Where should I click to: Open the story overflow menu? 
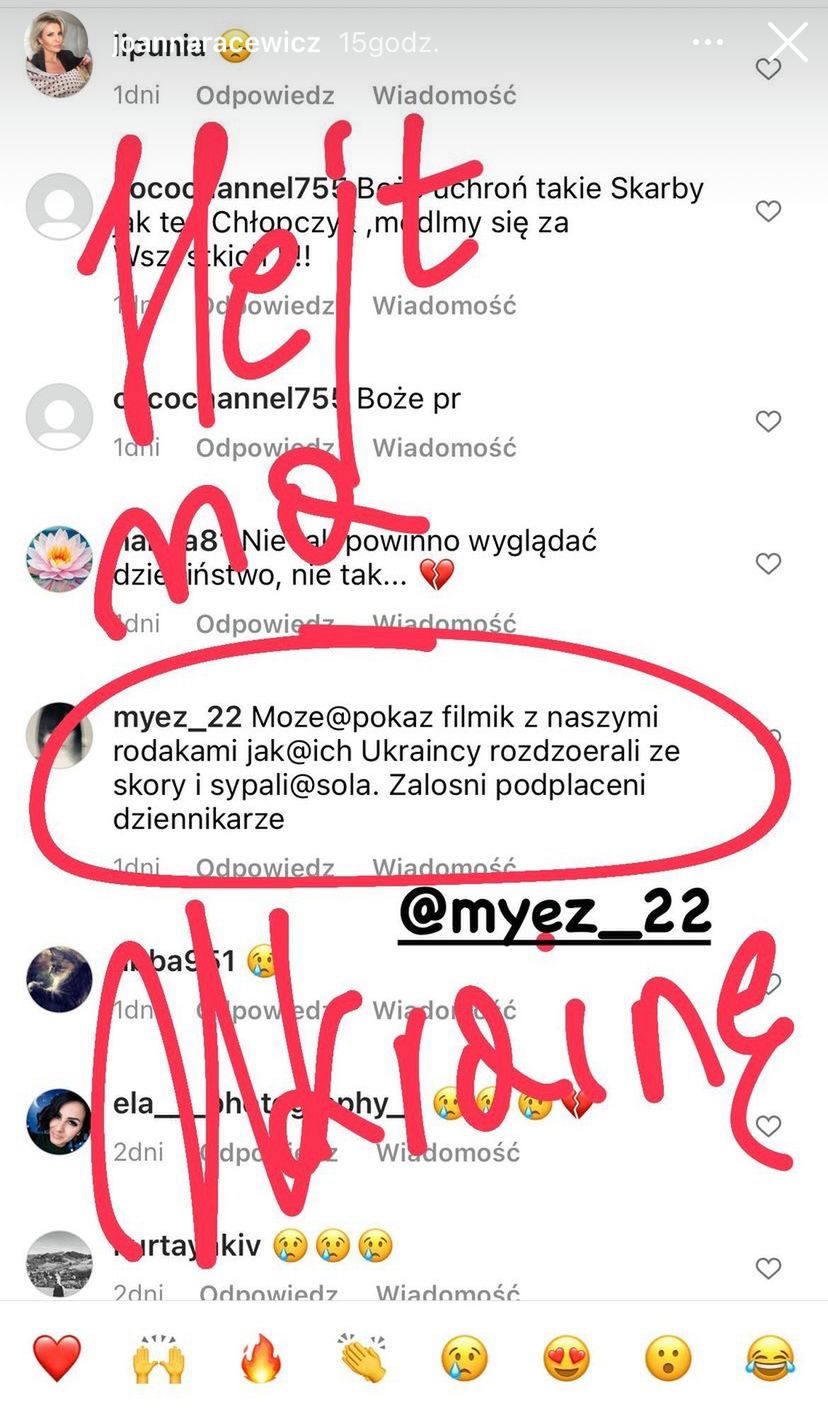(x=707, y=43)
